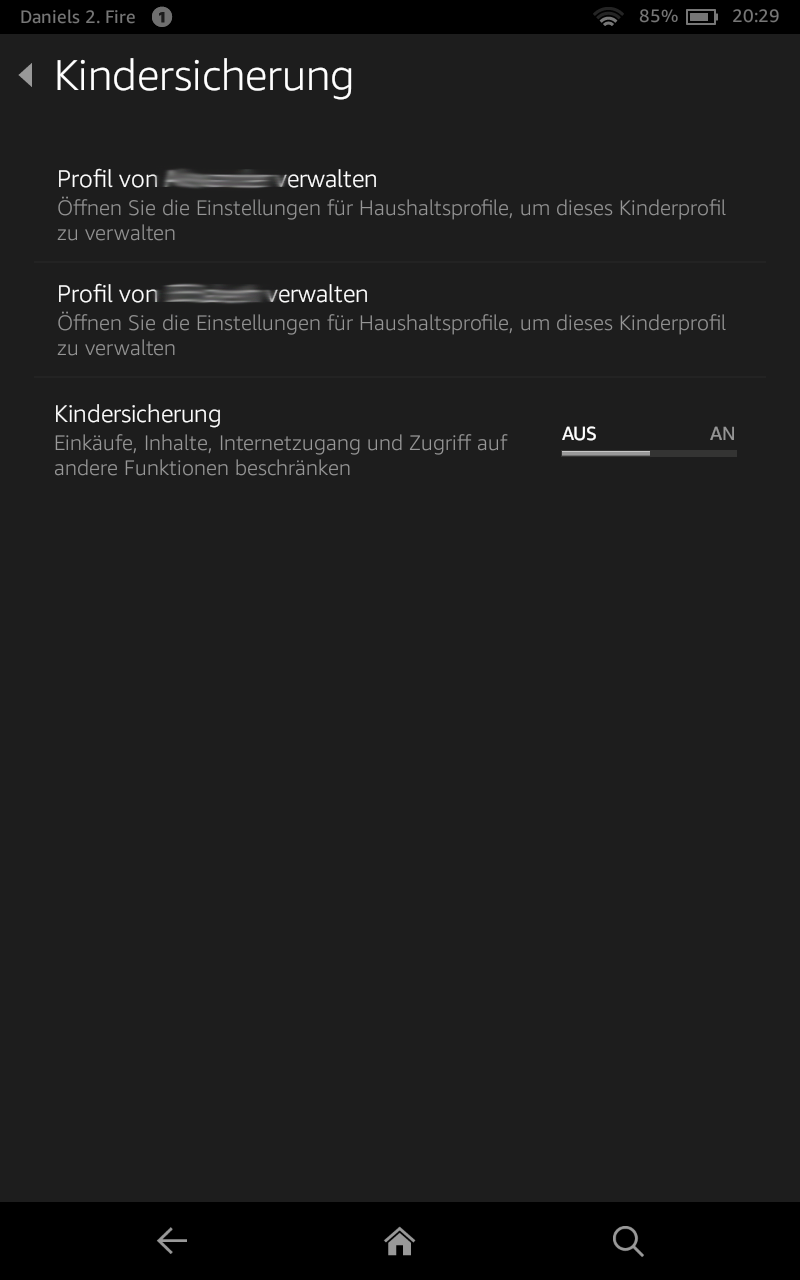The image size is (800, 1280).
Task: Open search from the bottom navigation bar
Action: pos(628,1241)
